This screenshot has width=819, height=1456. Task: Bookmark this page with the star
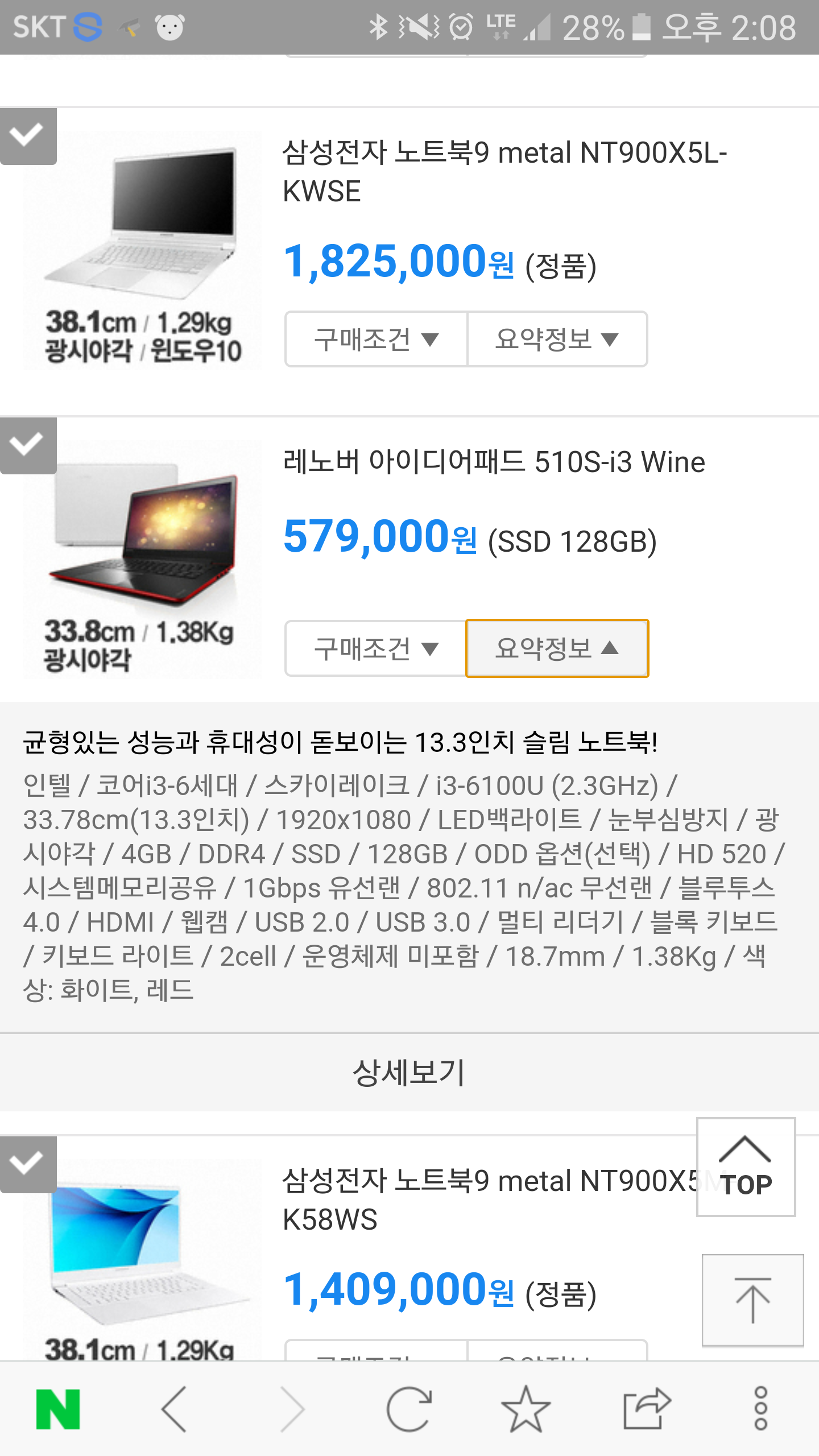526,1409
